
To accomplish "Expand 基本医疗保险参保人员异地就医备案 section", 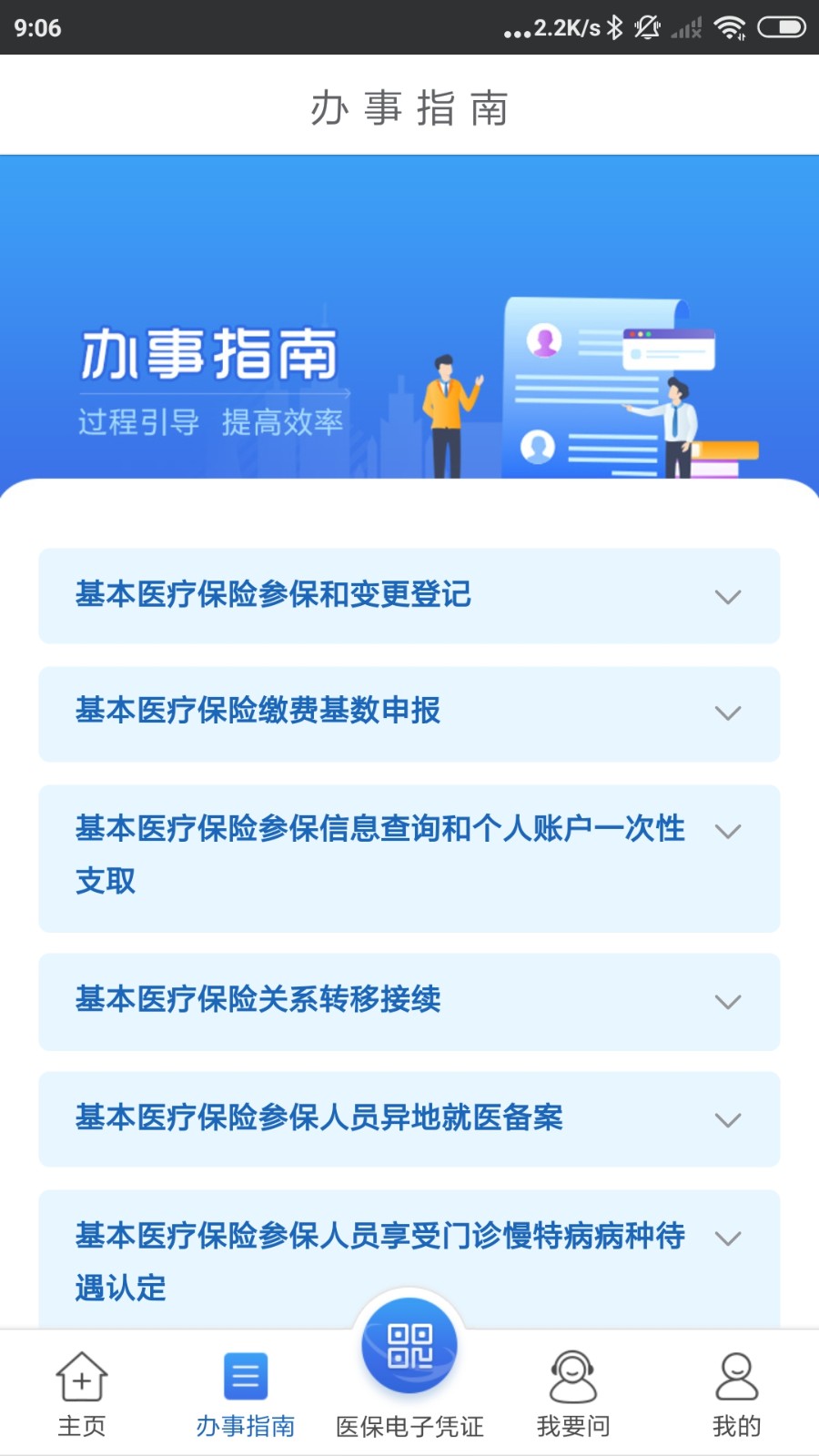I will tap(727, 1119).
